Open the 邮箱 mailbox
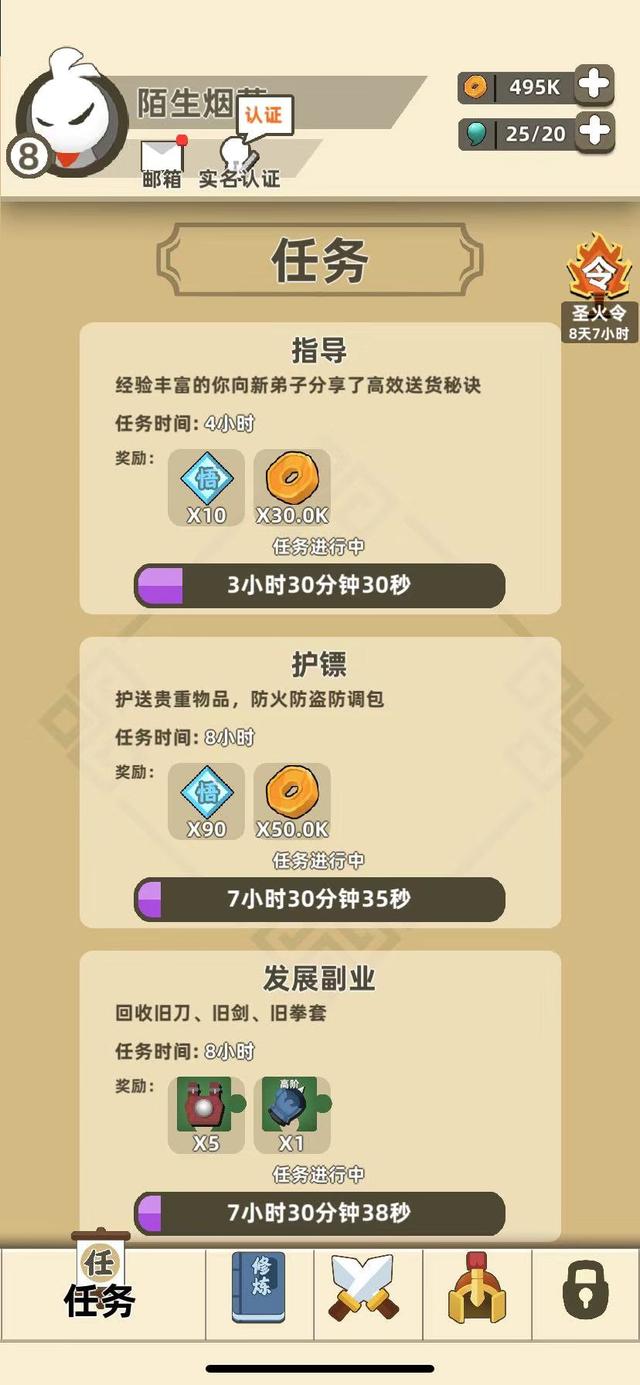The image size is (640, 1385). [x=163, y=163]
